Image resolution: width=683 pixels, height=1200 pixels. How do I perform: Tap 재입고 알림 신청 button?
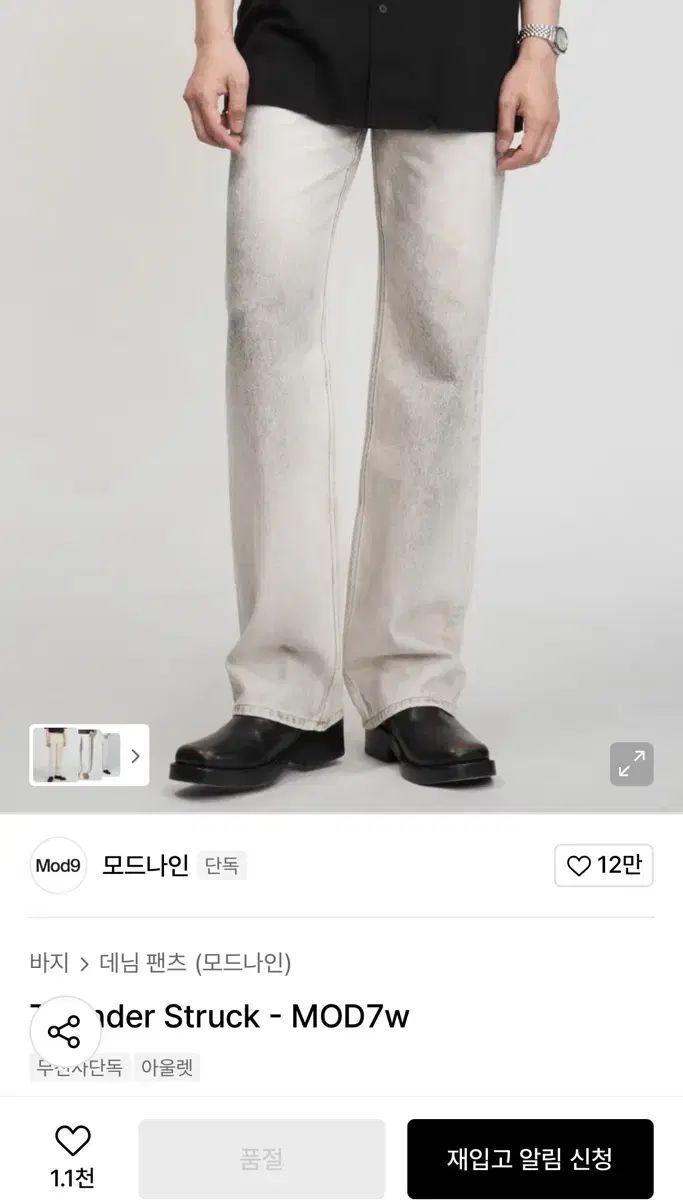(x=529, y=1159)
